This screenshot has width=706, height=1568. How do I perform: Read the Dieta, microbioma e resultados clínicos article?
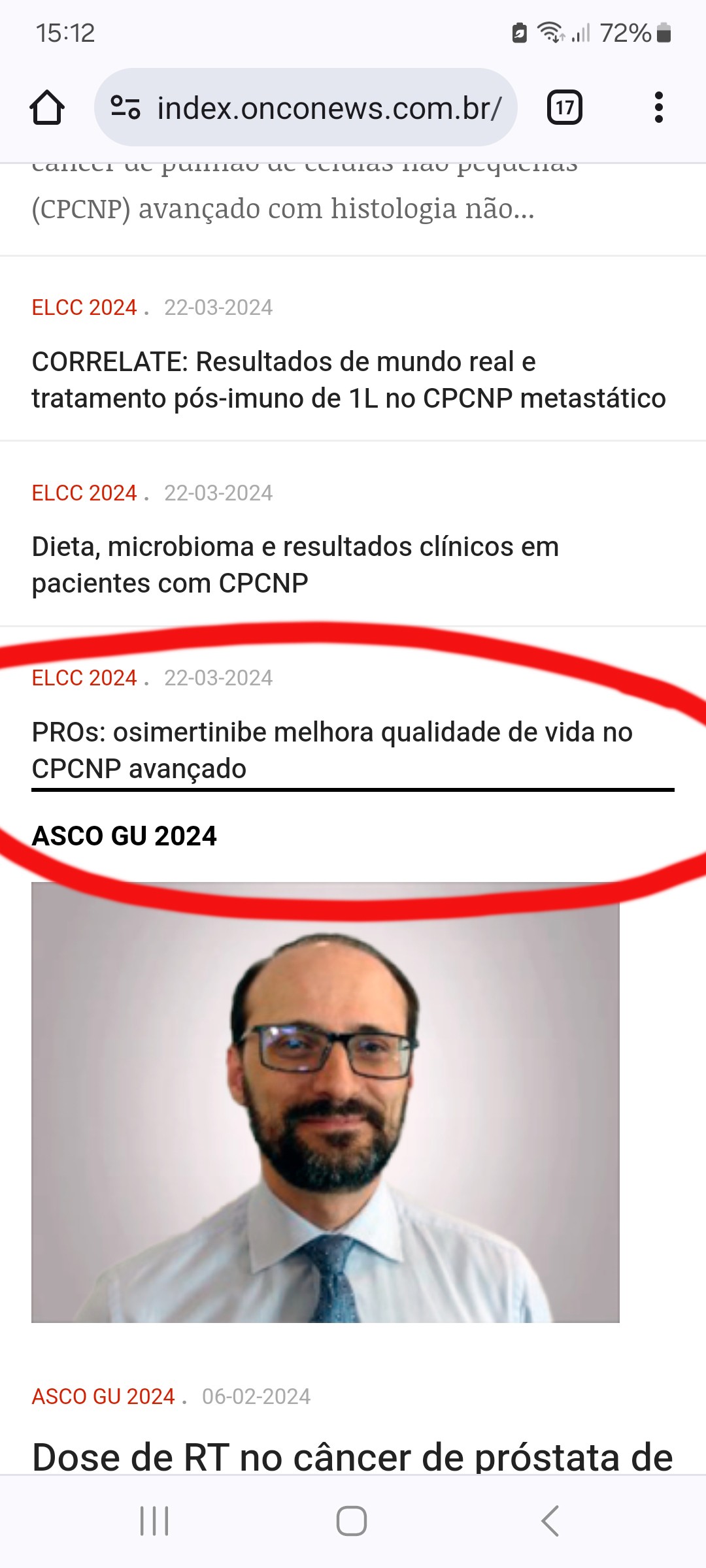point(295,564)
